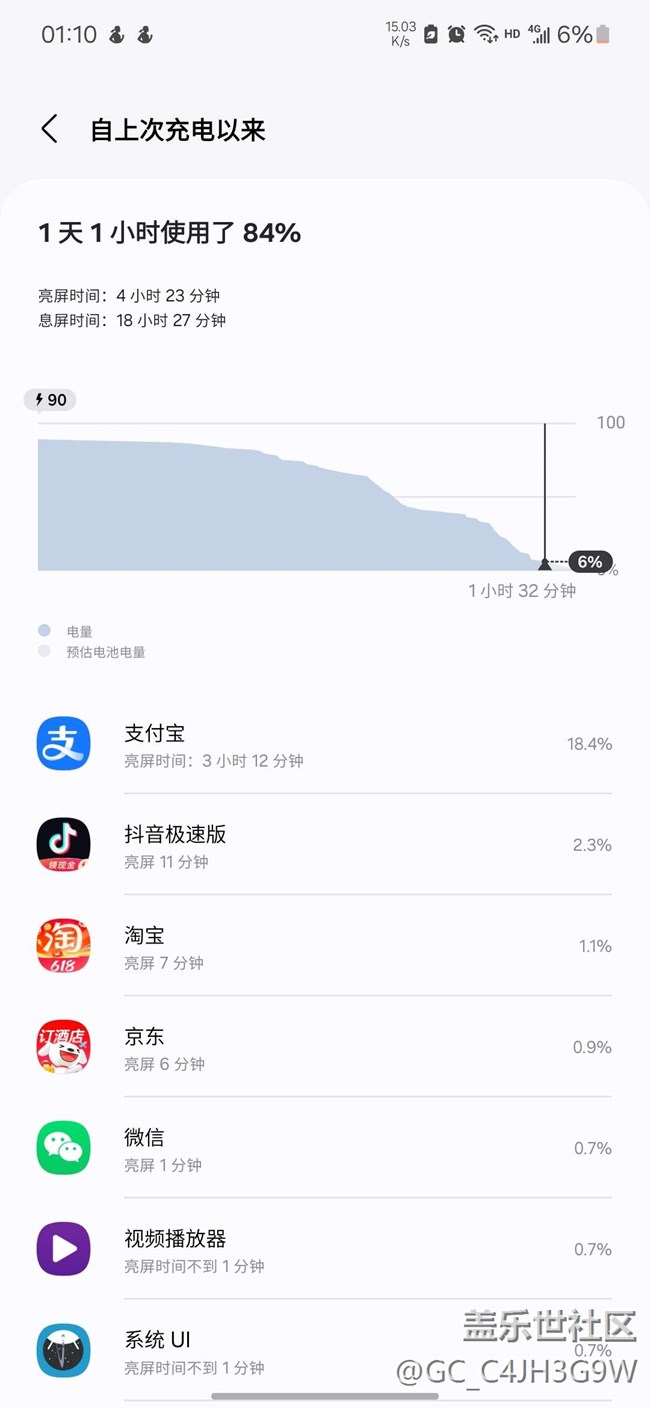Image resolution: width=650 pixels, height=1408 pixels.
Task: Open 抖音极速版 battery usage details
Action: 325,845
